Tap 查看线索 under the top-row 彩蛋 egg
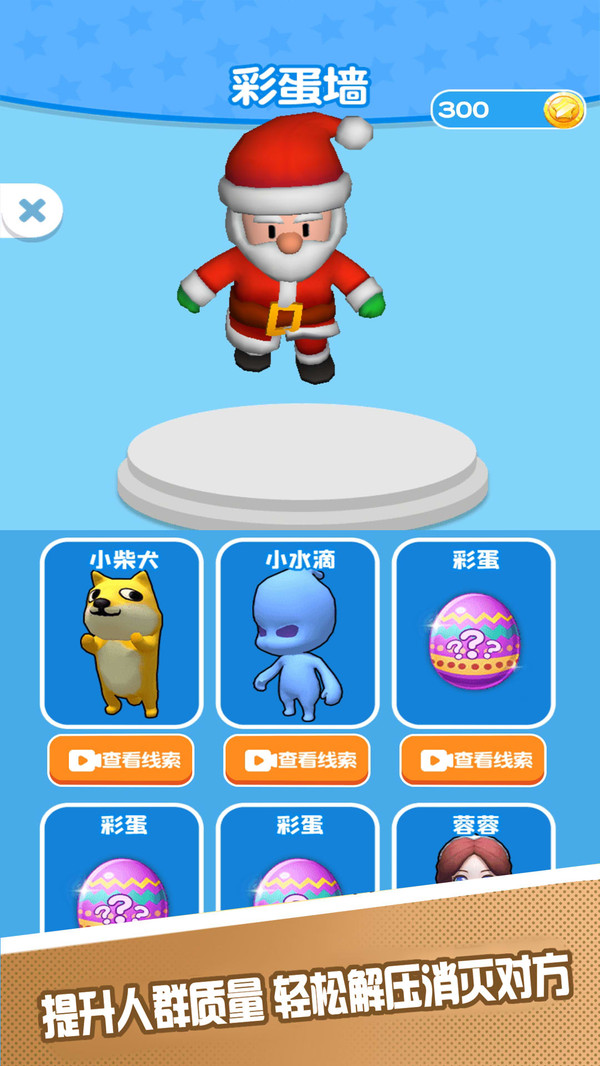Screen dimensions: 600x1066 coord(473,760)
